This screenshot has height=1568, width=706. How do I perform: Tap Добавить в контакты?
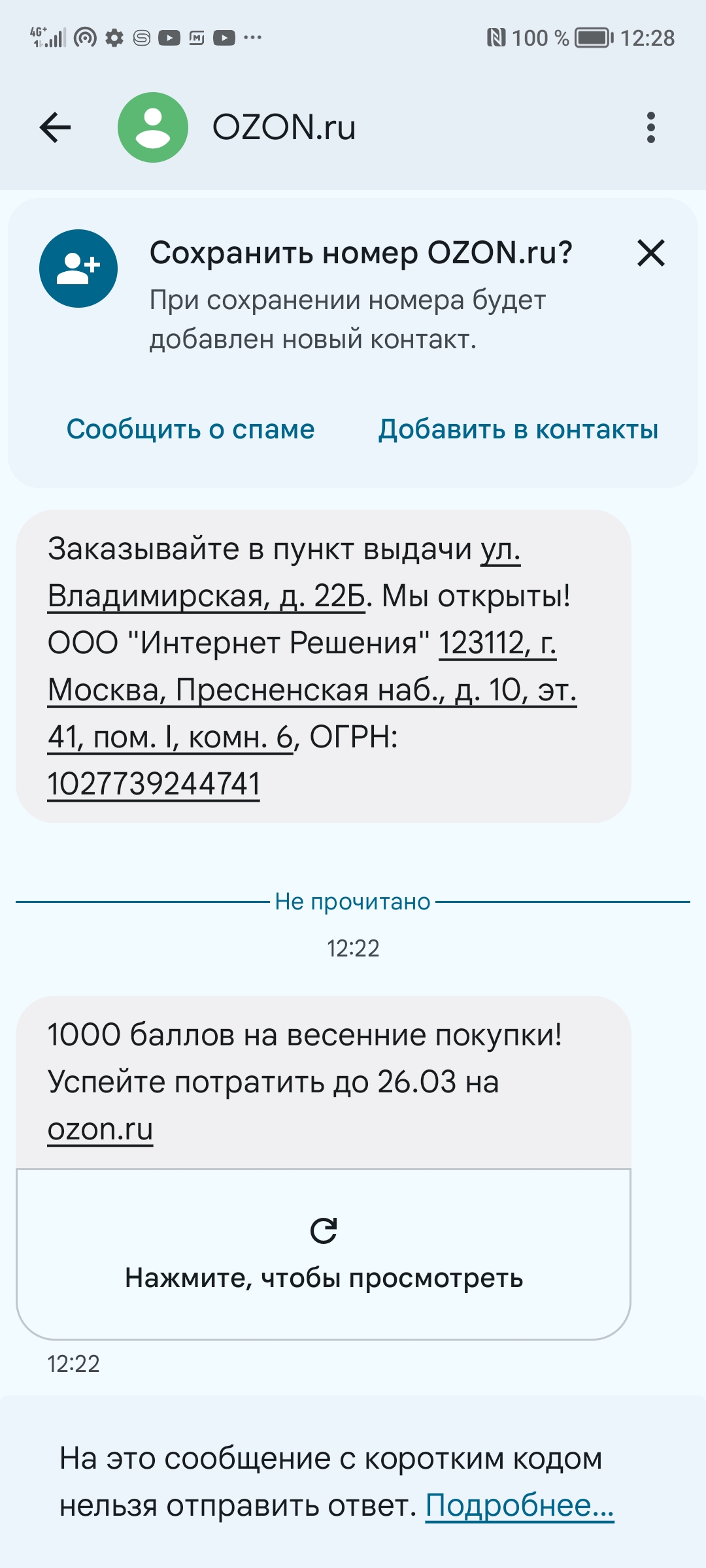(x=518, y=429)
